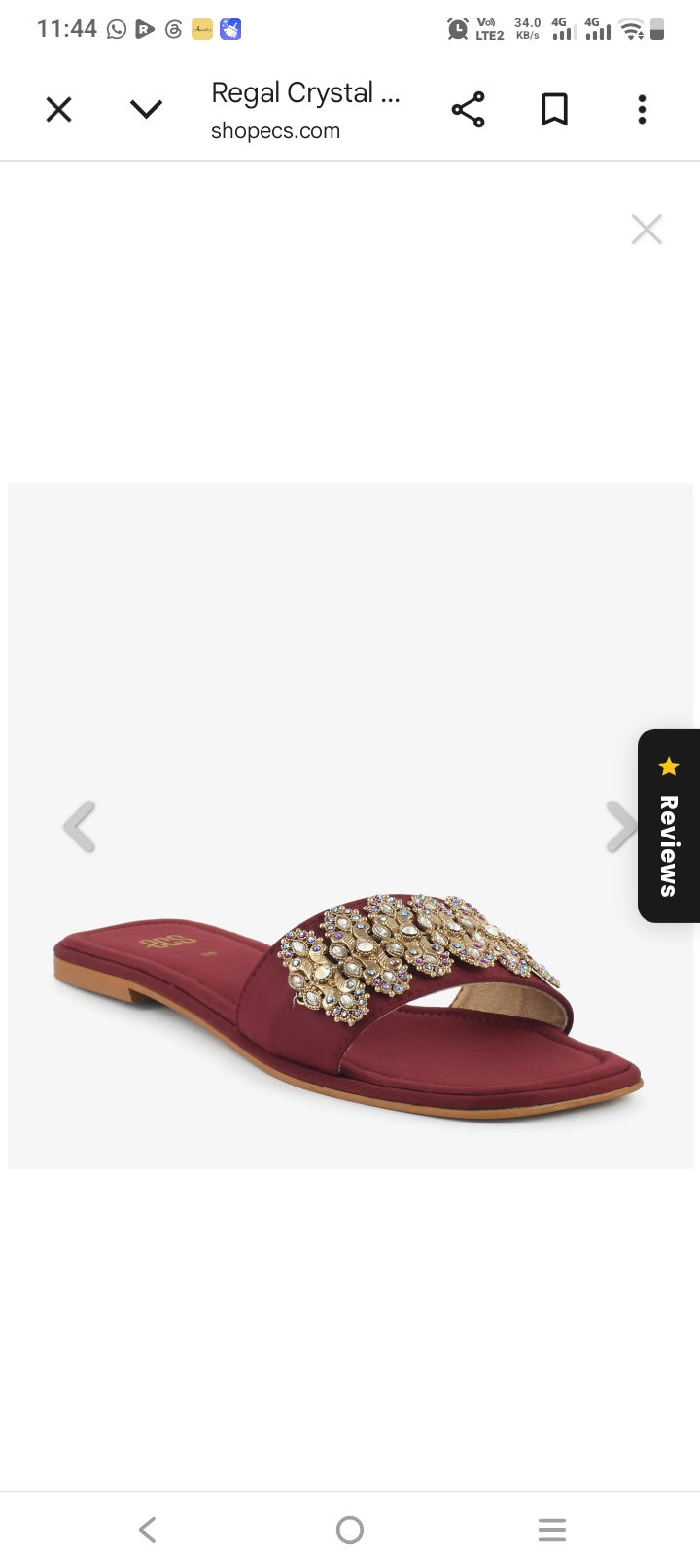Show the previous product image
This screenshot has width=700, height=1568.
(x=80, y=827)
